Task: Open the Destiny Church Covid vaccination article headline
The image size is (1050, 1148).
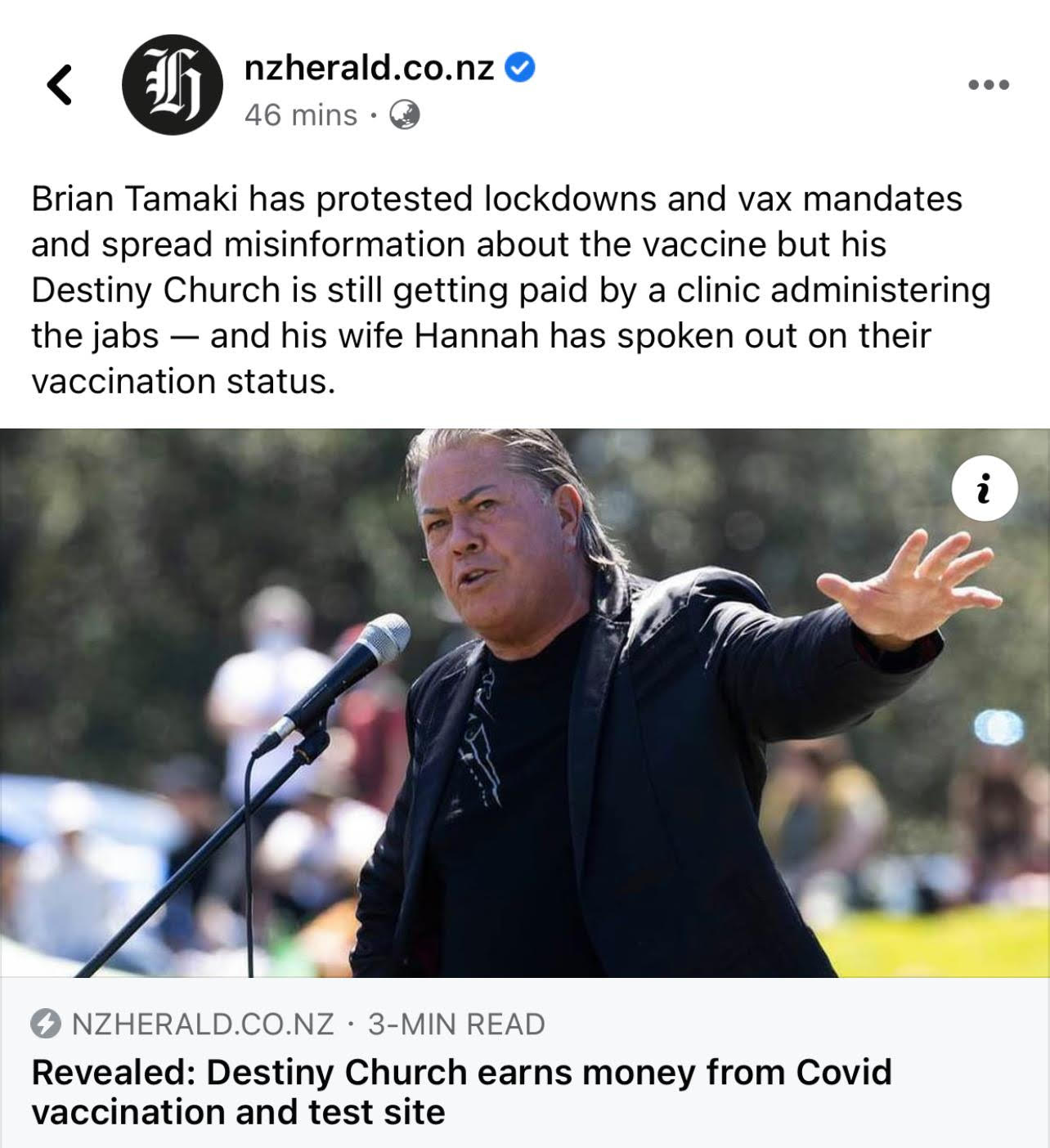Action: (x=460, y=1092)
